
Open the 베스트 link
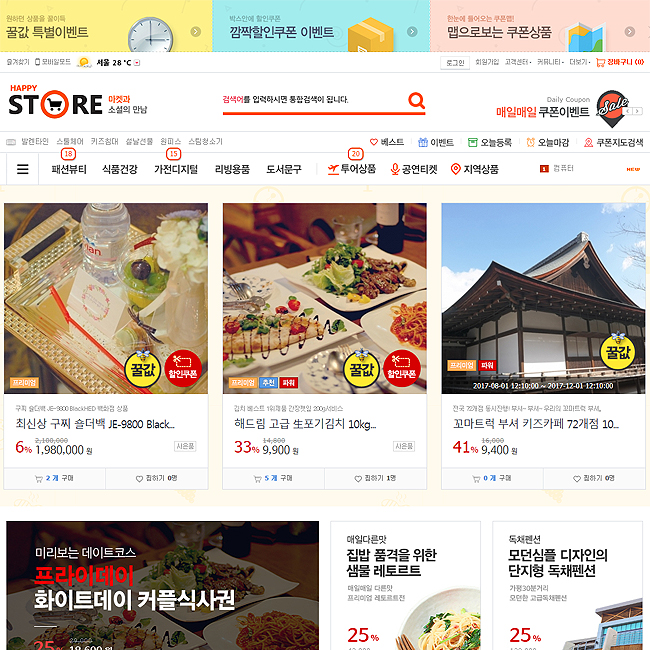387,142
